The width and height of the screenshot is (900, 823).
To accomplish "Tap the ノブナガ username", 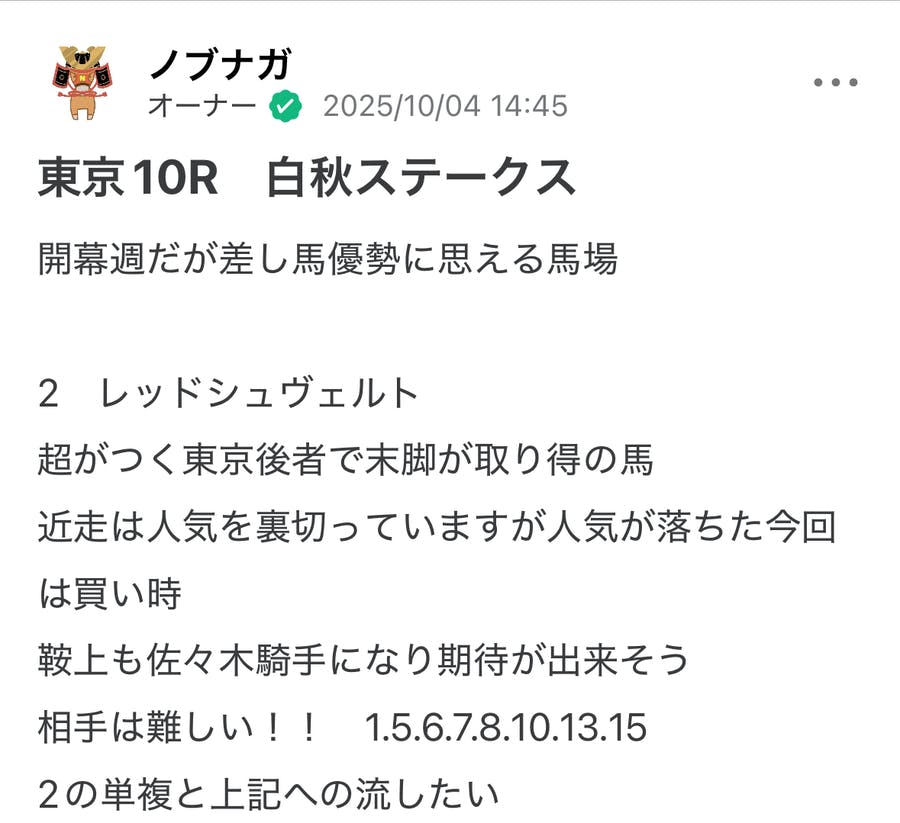I will click(x=220, y=63).
